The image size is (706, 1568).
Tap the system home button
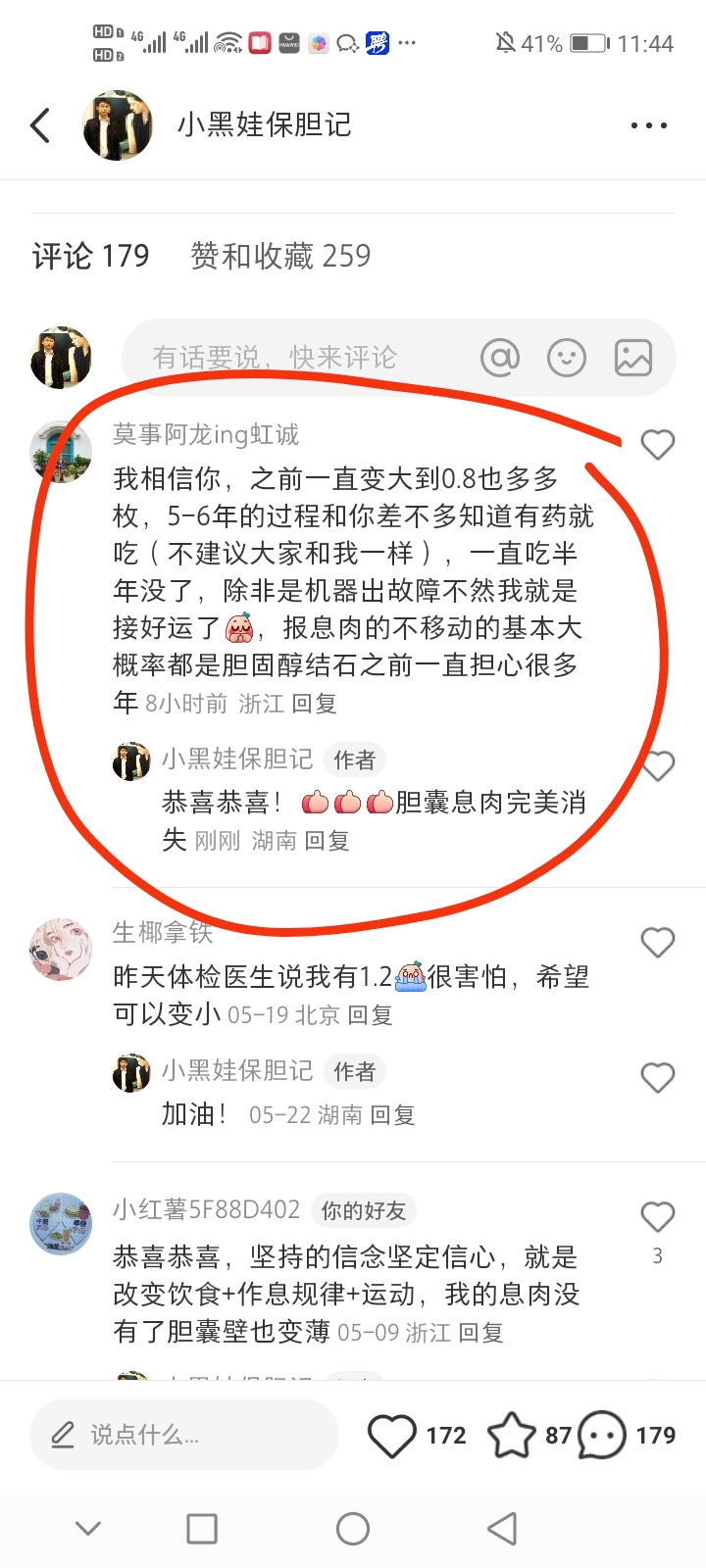(353, 1529)
